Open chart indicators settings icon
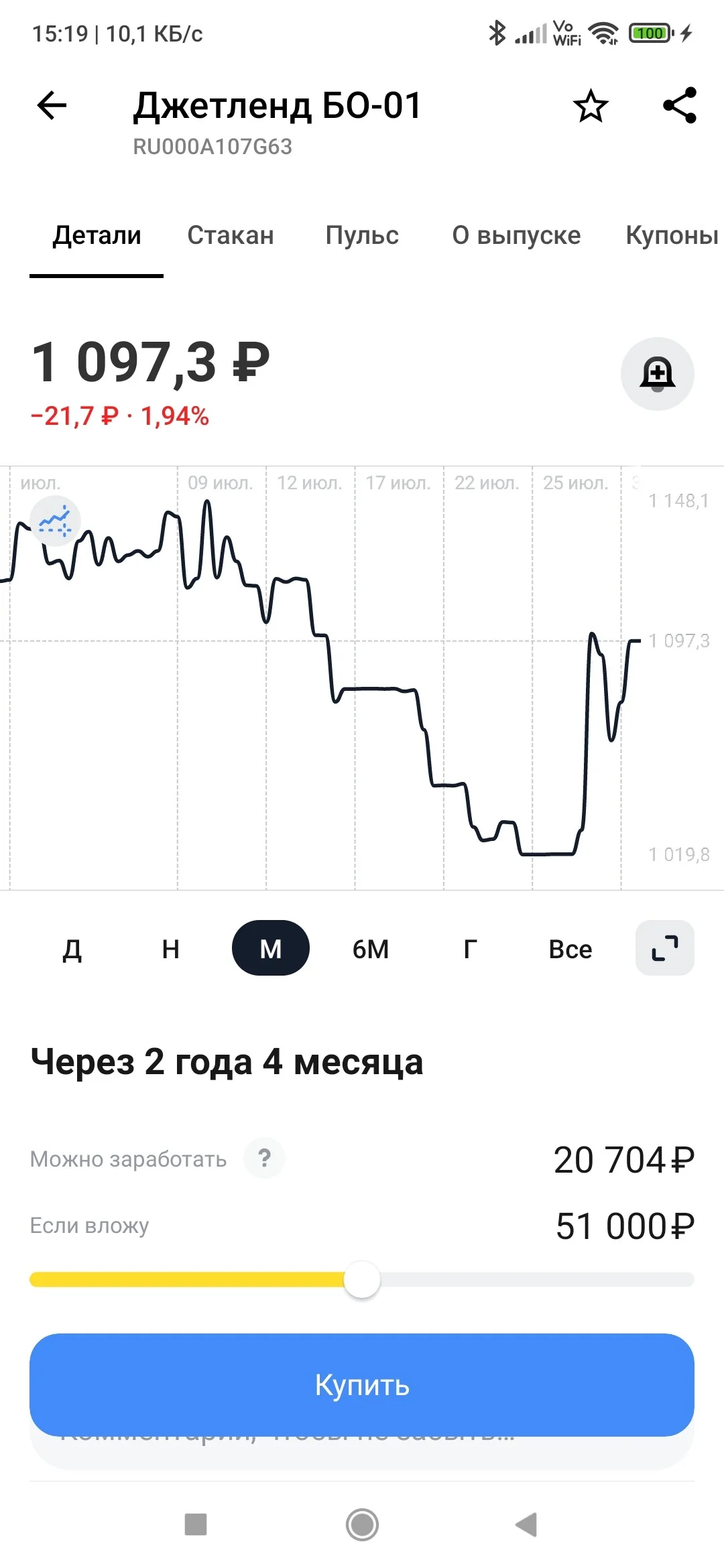This screenshot has height=1568, width=724. click(x=55, y=521)
